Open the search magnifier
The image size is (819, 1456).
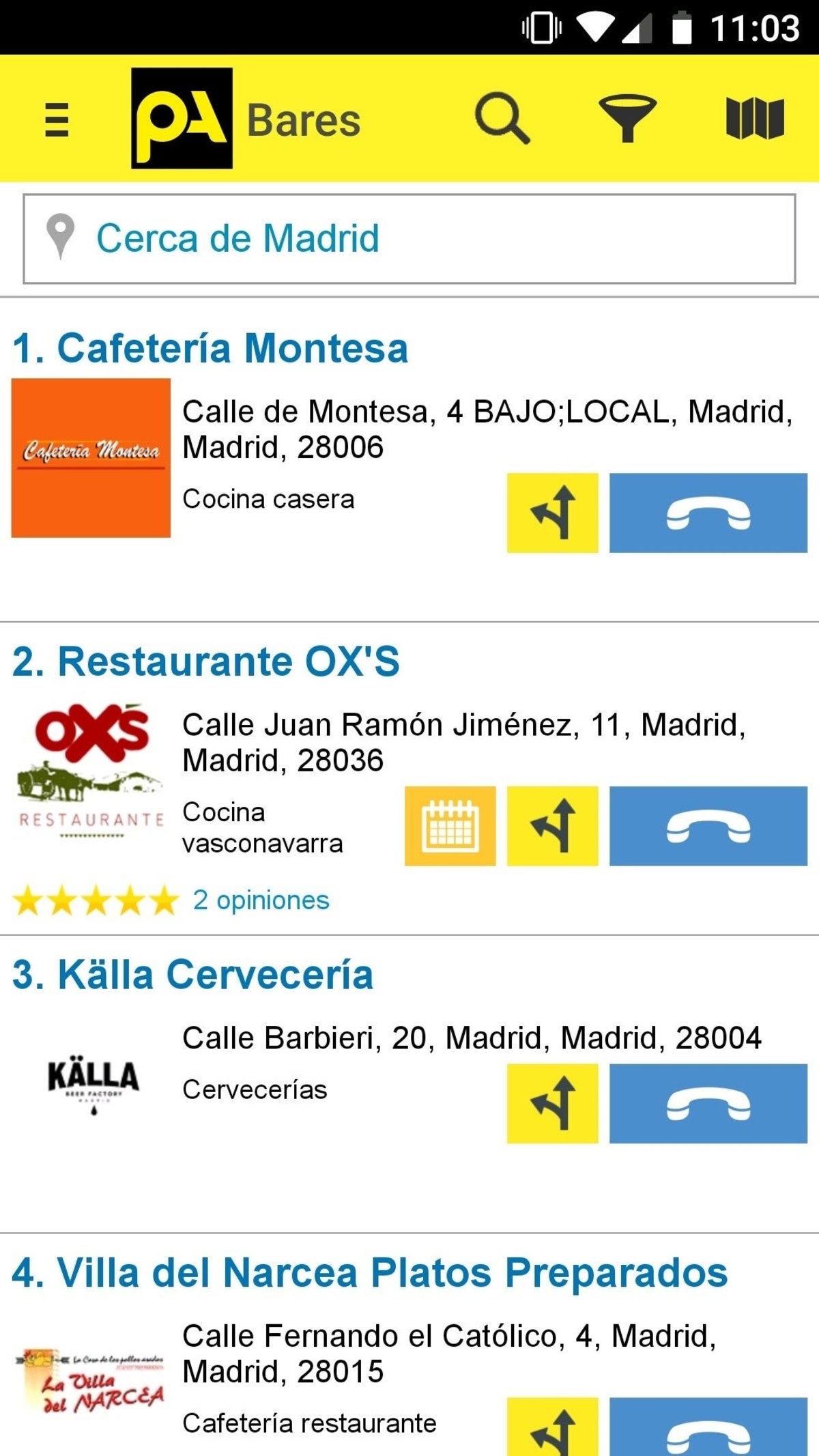pyautogui.click(x=502, y=119)
